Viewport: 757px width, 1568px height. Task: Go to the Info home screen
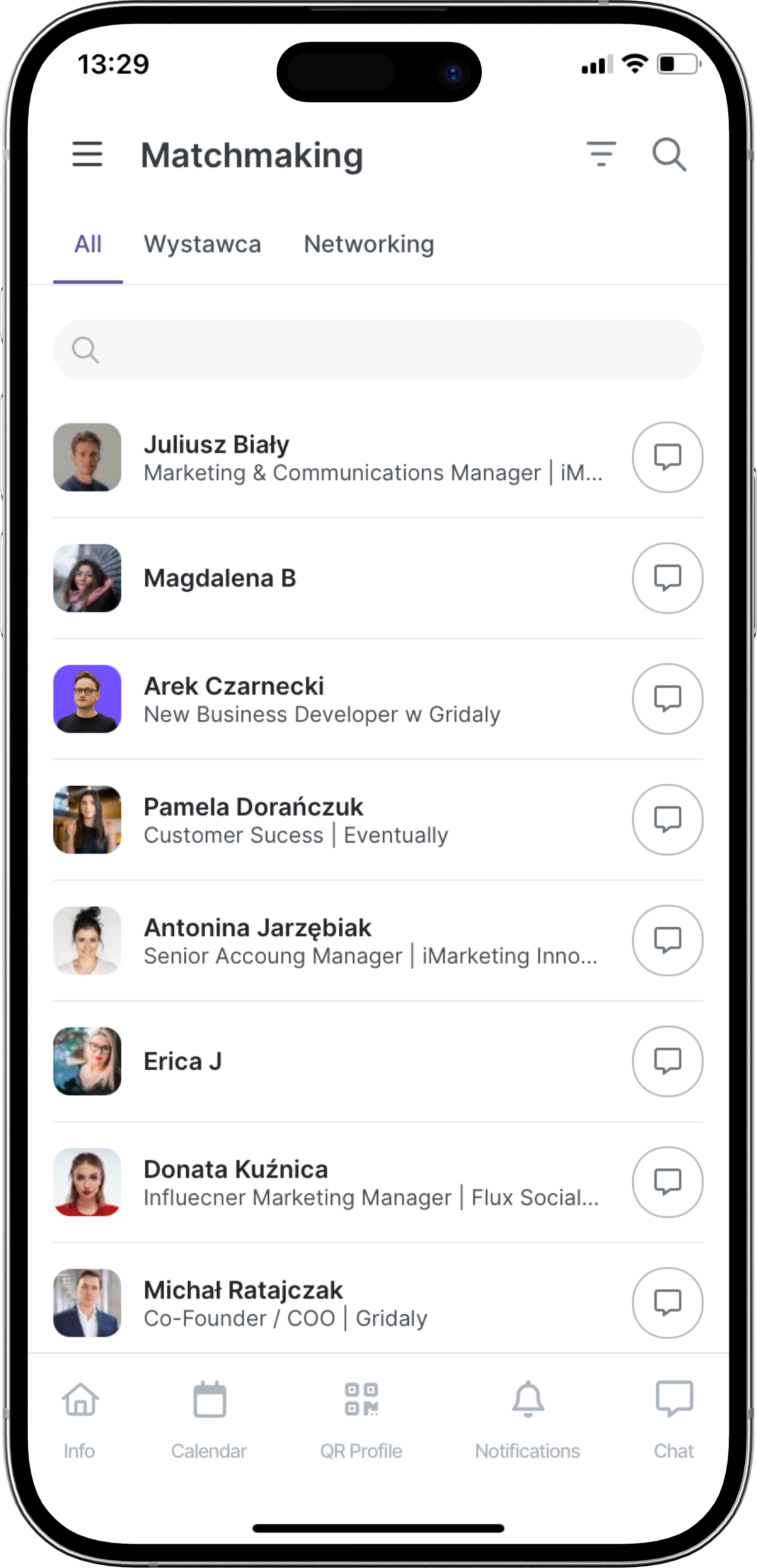pos(80,1407)
